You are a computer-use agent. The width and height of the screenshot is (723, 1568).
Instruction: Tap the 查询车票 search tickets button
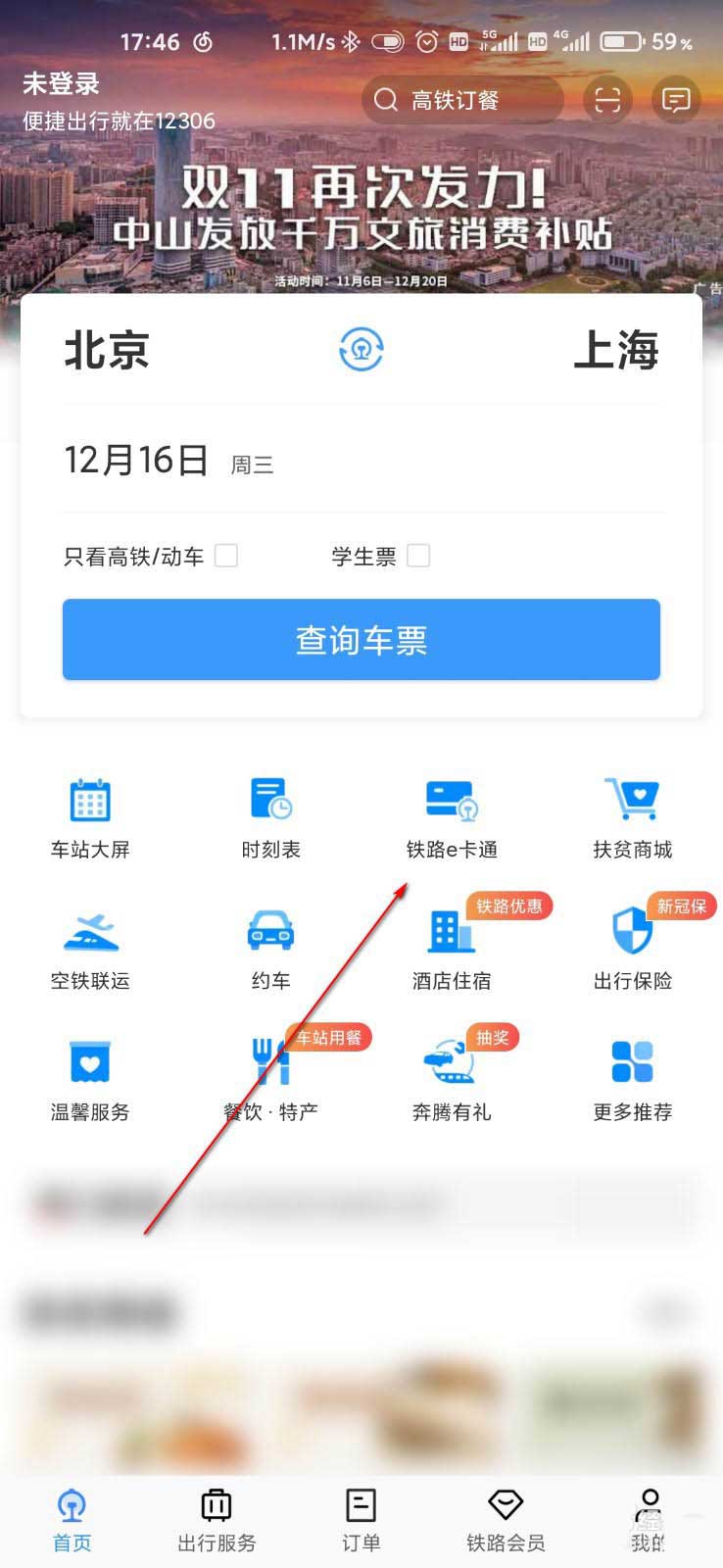coord(361,639)
